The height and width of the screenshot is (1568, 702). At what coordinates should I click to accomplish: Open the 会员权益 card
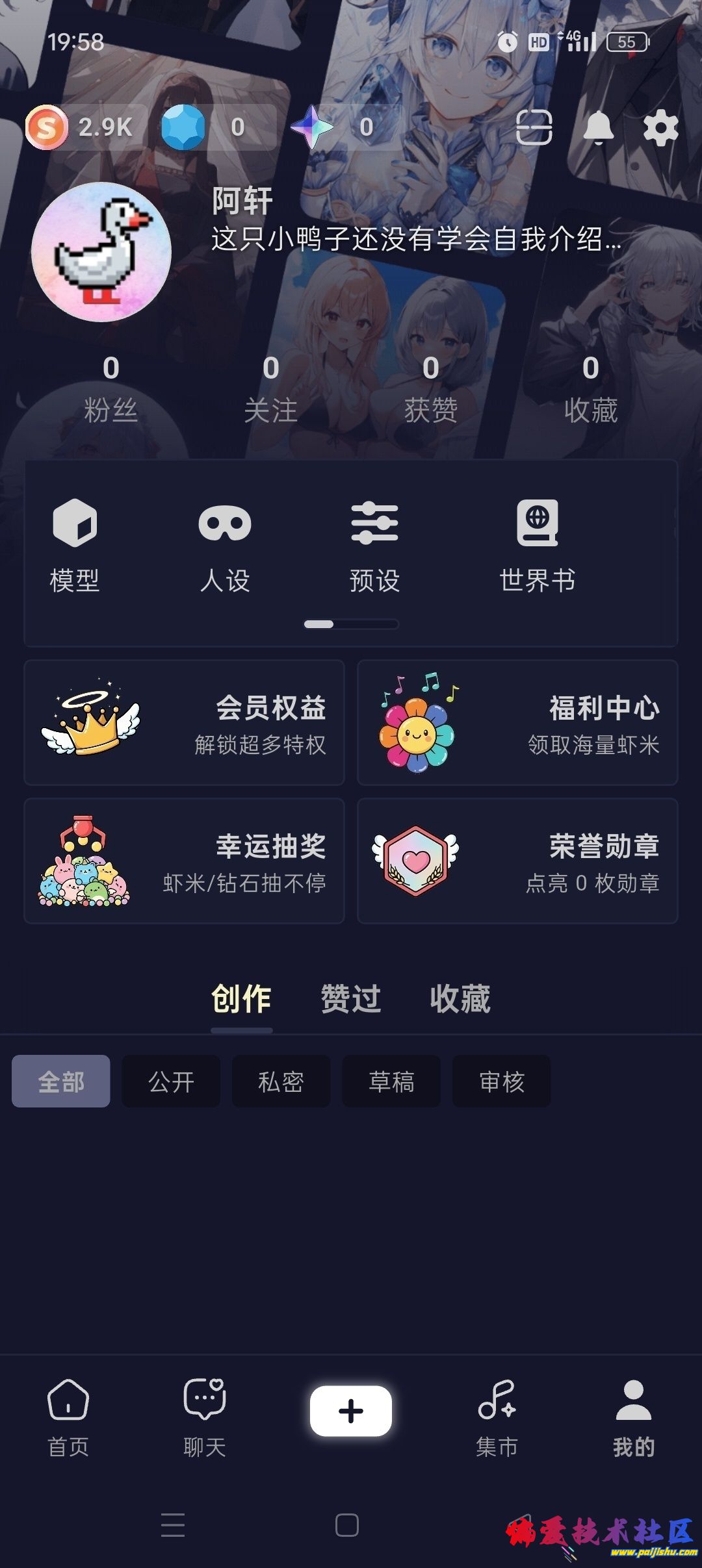(x=185, y=723)
